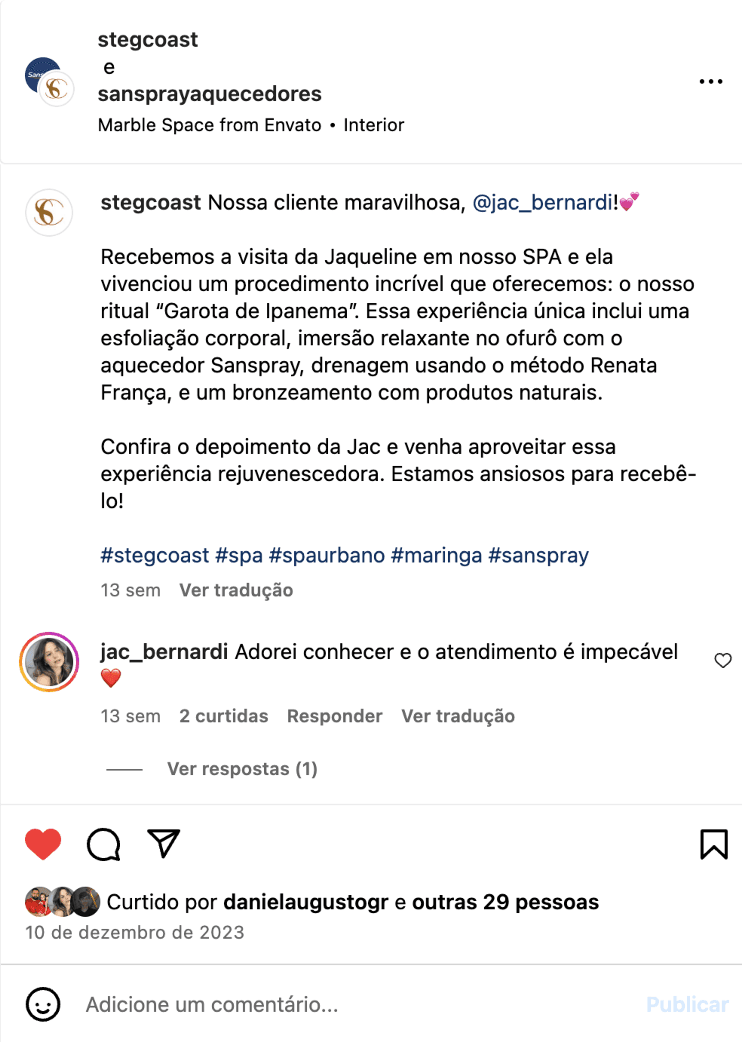The width and height of the screenshot is (742, 1042).
Task: View the 2 curtidas on the comment
Action: point(224,716)
